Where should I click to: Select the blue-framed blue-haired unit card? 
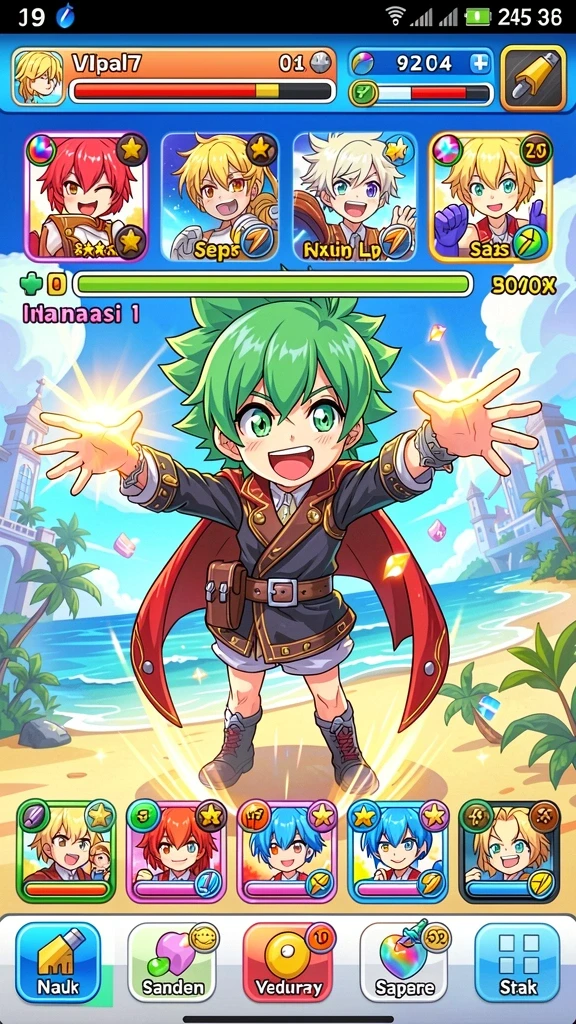pyautogui.click(x=397, y=852)
